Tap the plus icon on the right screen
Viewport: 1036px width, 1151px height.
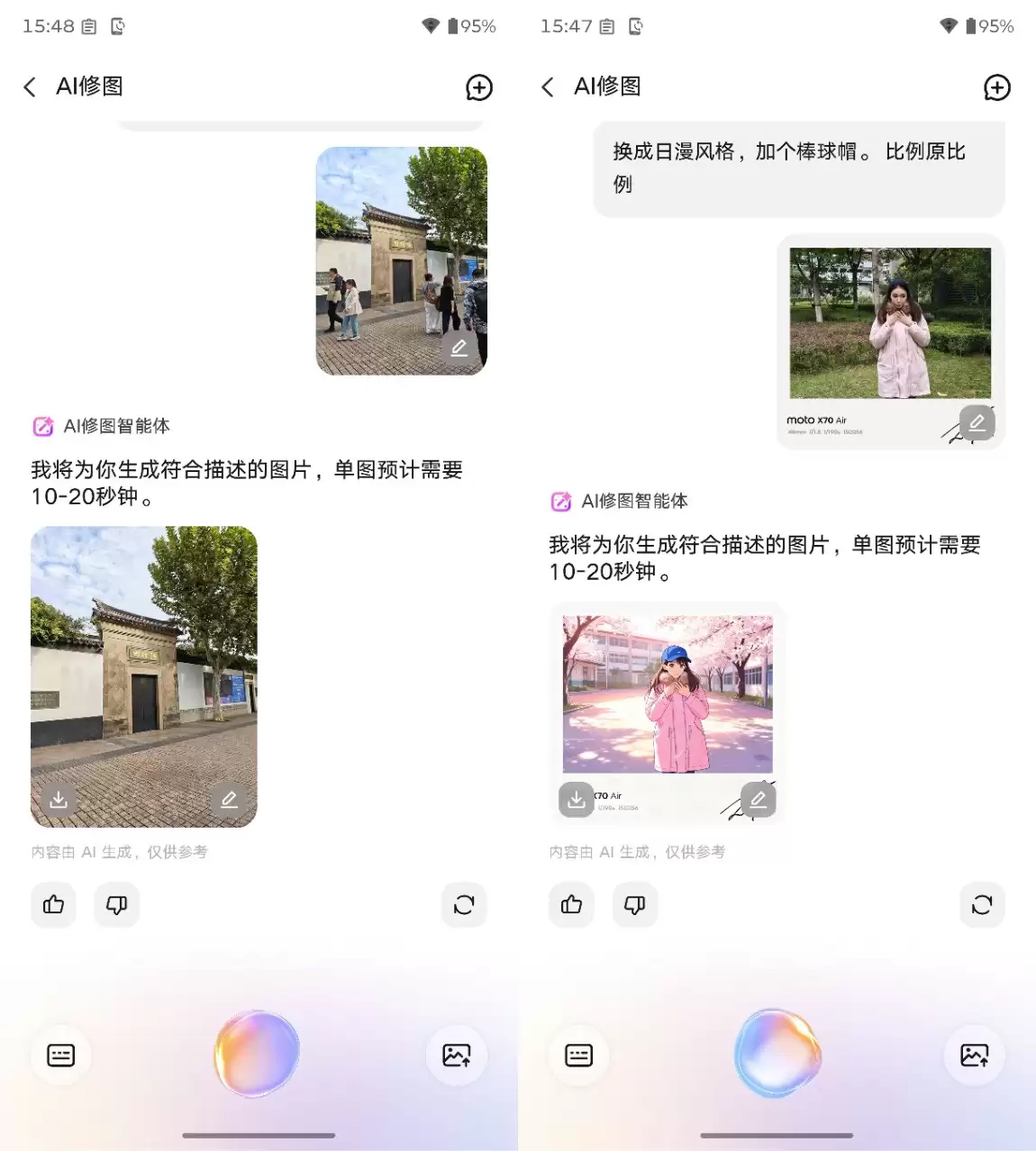click(x=997, y=87)
